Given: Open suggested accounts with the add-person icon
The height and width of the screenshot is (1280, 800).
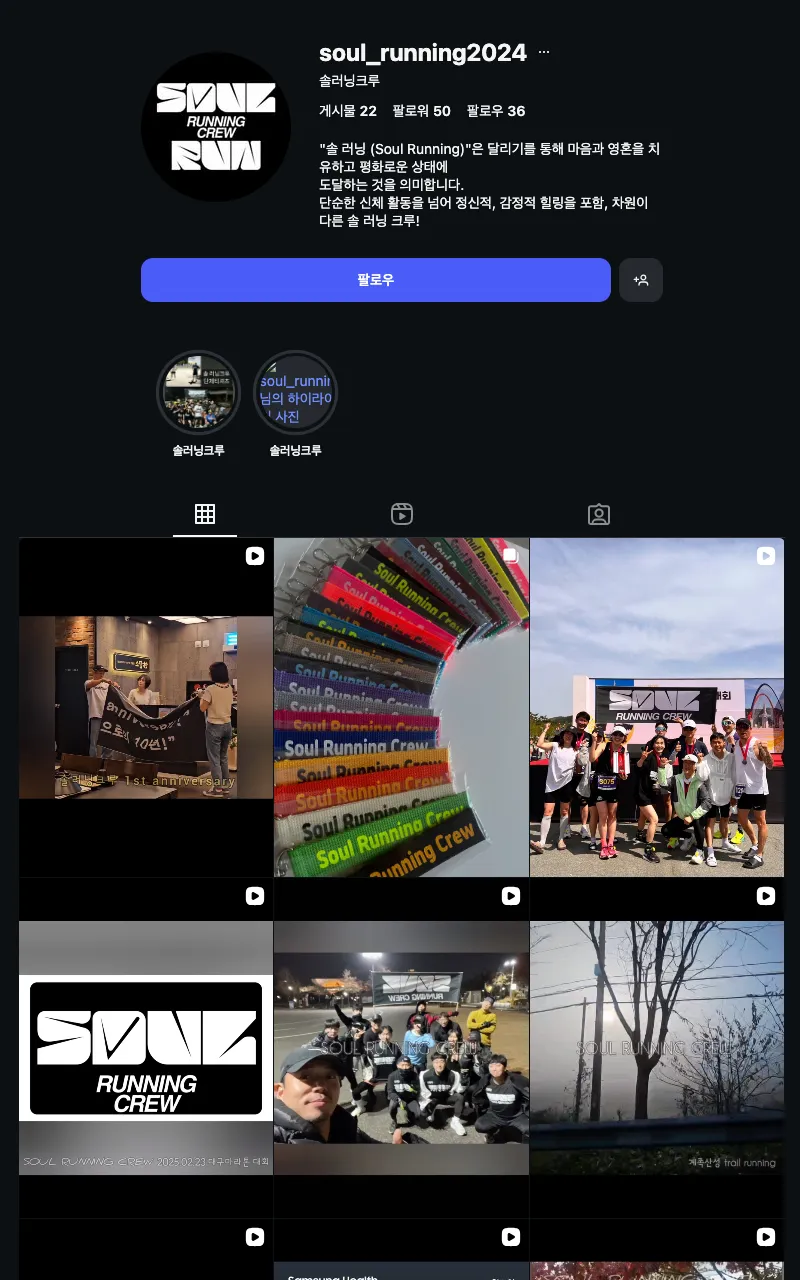Looking at the screenshot, I should pyautogui.click(x=641, y=280).
